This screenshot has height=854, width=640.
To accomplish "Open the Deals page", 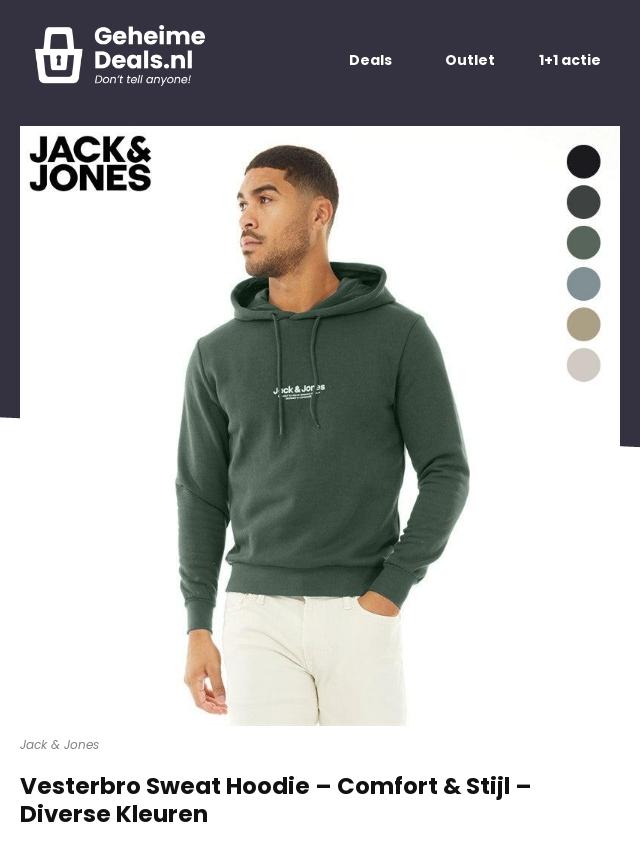I will [370, 60].
